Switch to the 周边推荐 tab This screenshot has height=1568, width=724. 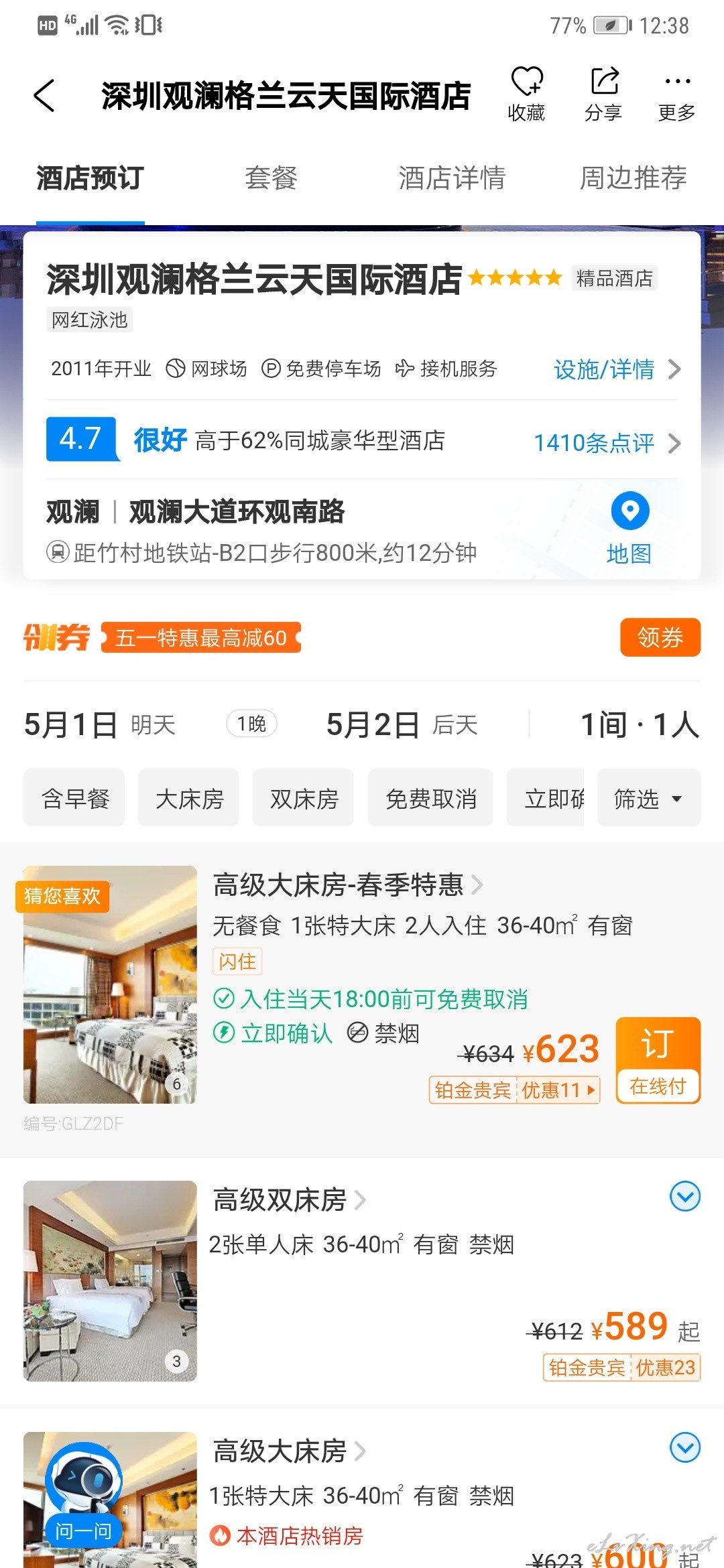coord(633,178)
